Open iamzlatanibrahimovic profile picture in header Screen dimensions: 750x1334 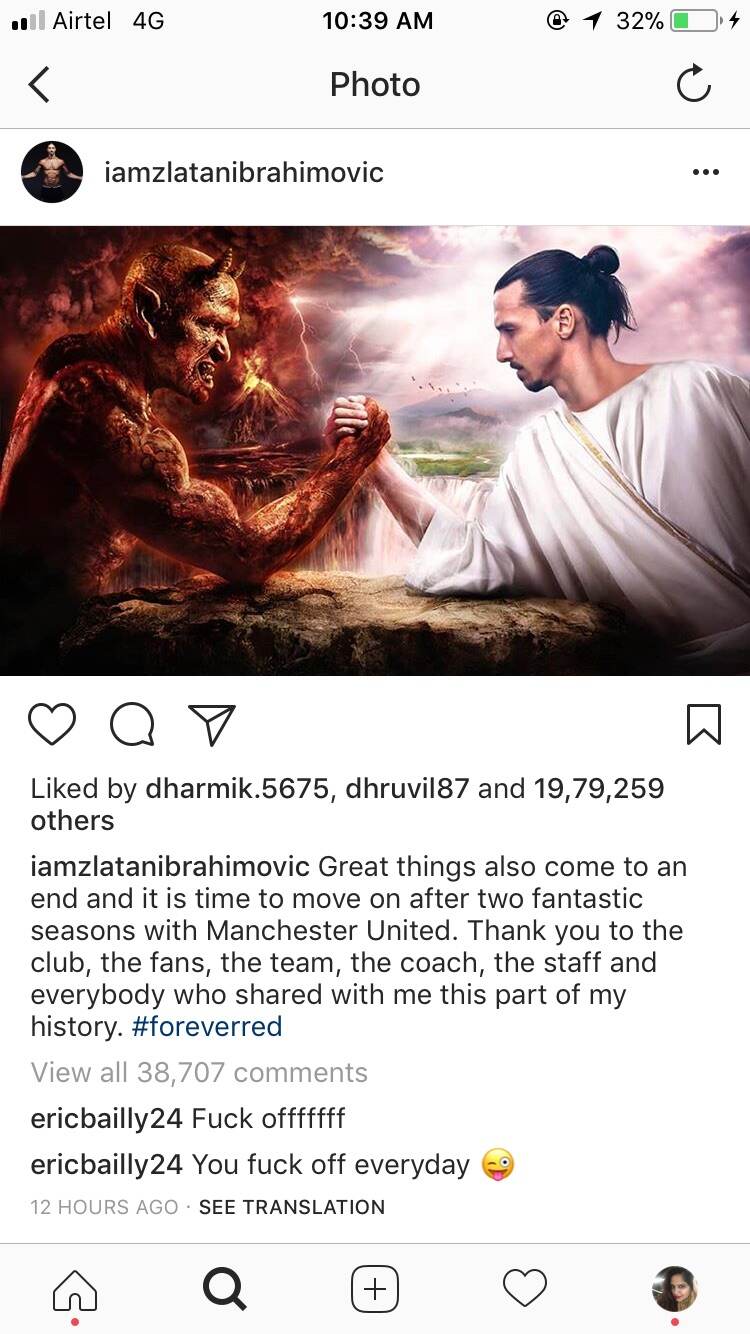coord(52,172)
